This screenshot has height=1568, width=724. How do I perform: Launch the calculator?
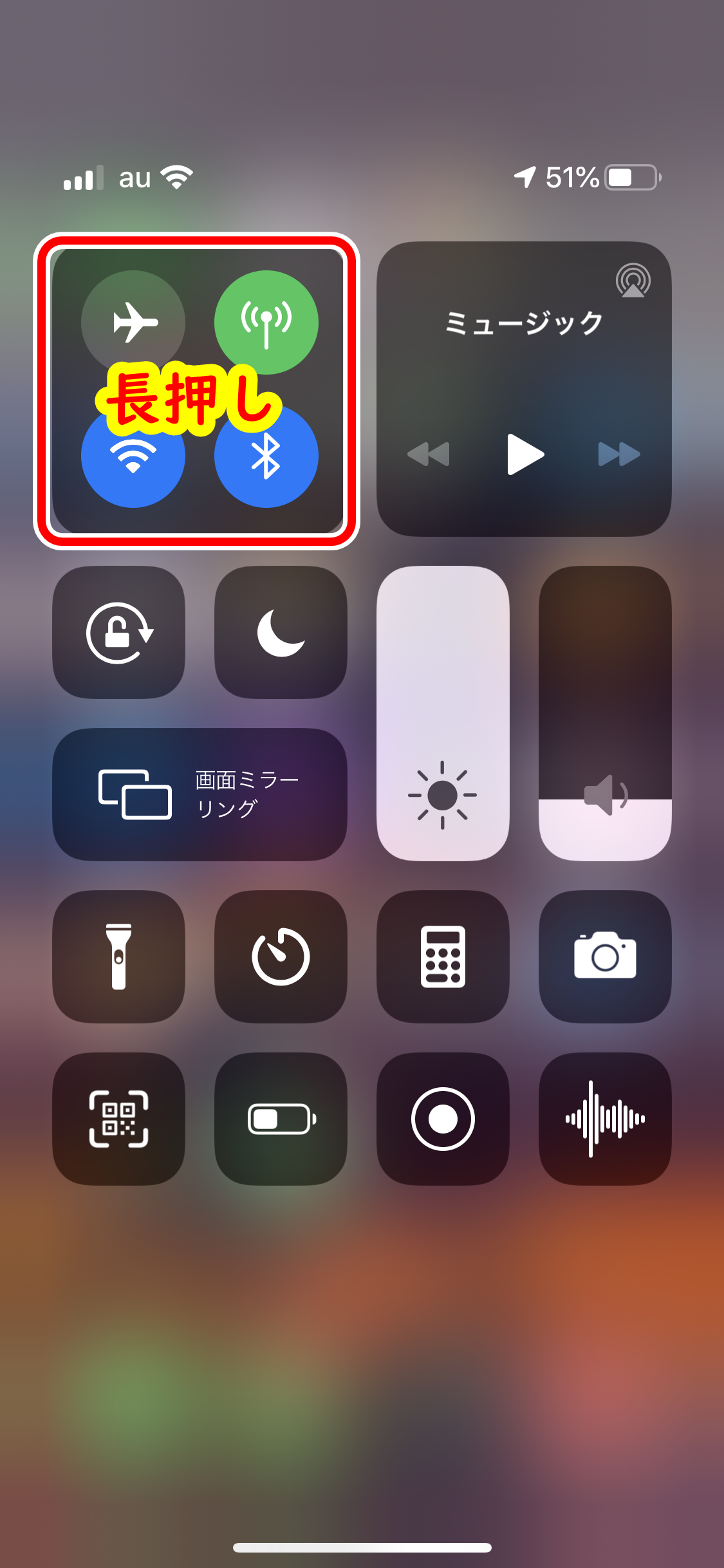[443, 957]
